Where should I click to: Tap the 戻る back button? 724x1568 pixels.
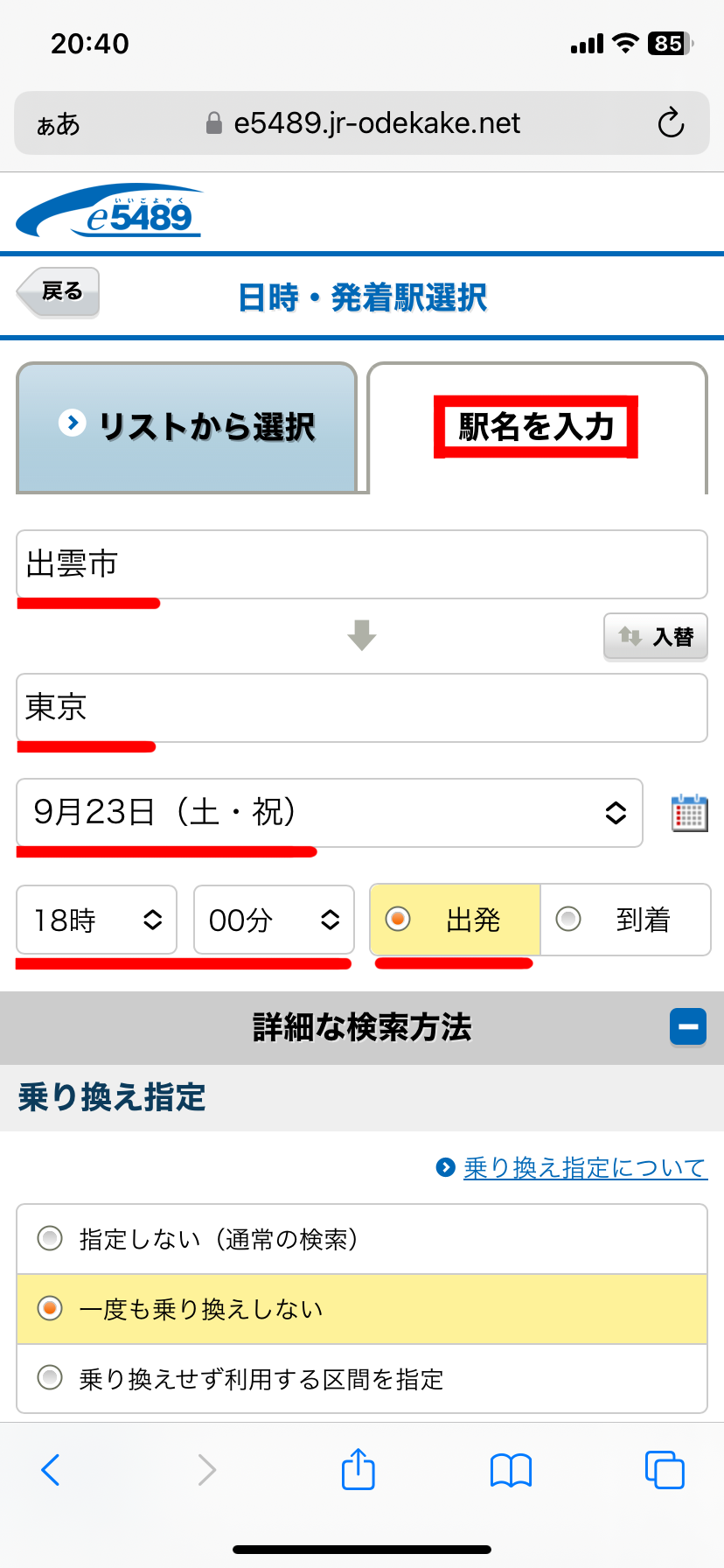[59, 292]
